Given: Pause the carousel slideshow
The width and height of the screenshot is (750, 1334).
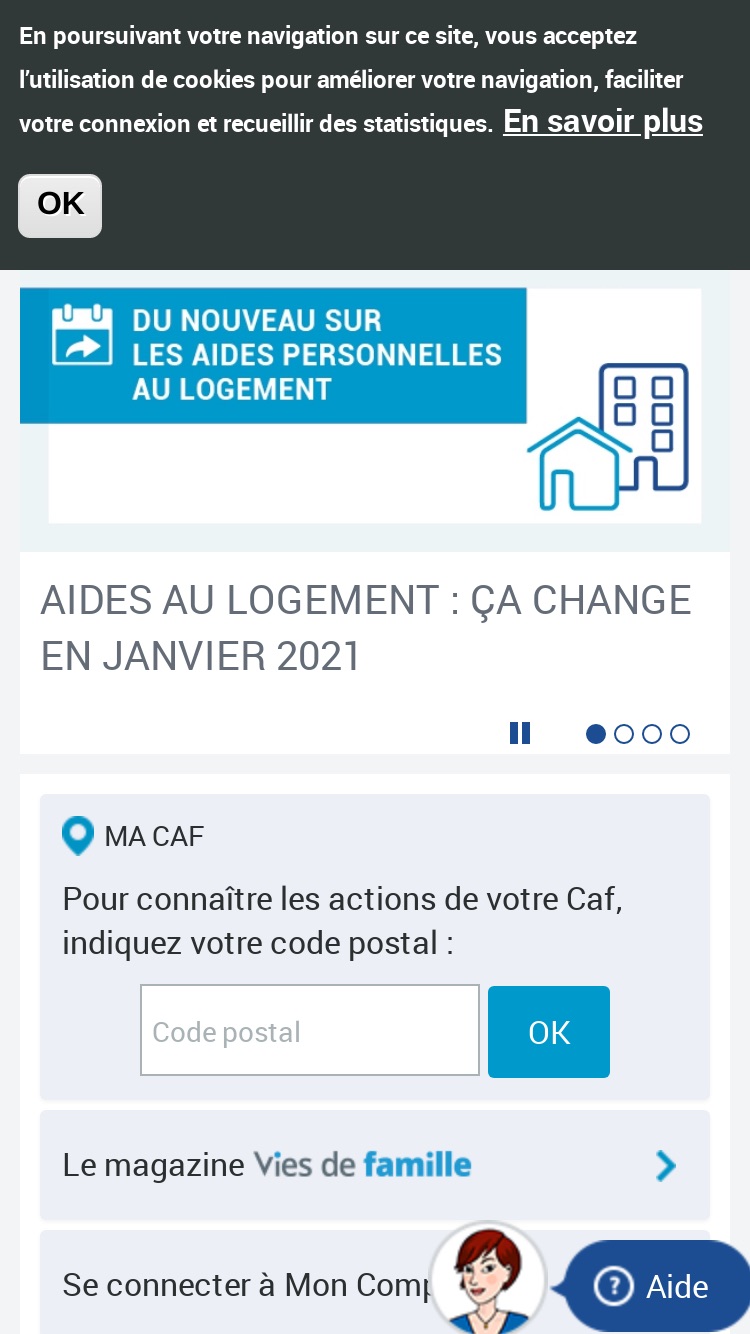Looking at the screenshot, I should pos(520,733).
